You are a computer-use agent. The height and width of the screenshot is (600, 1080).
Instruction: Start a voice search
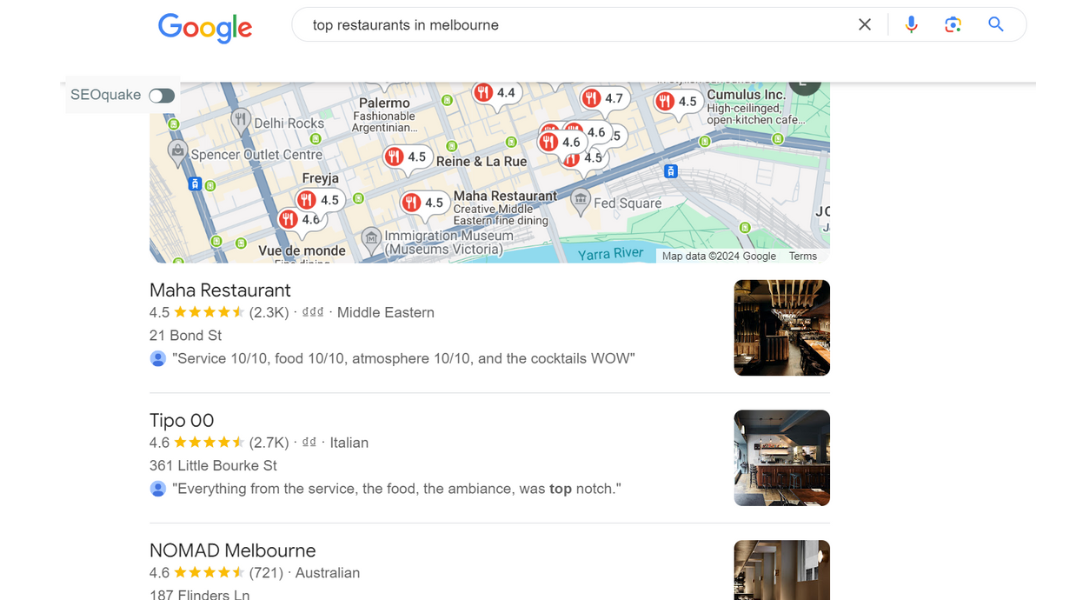pyautogui.click(x=911, y=25)
